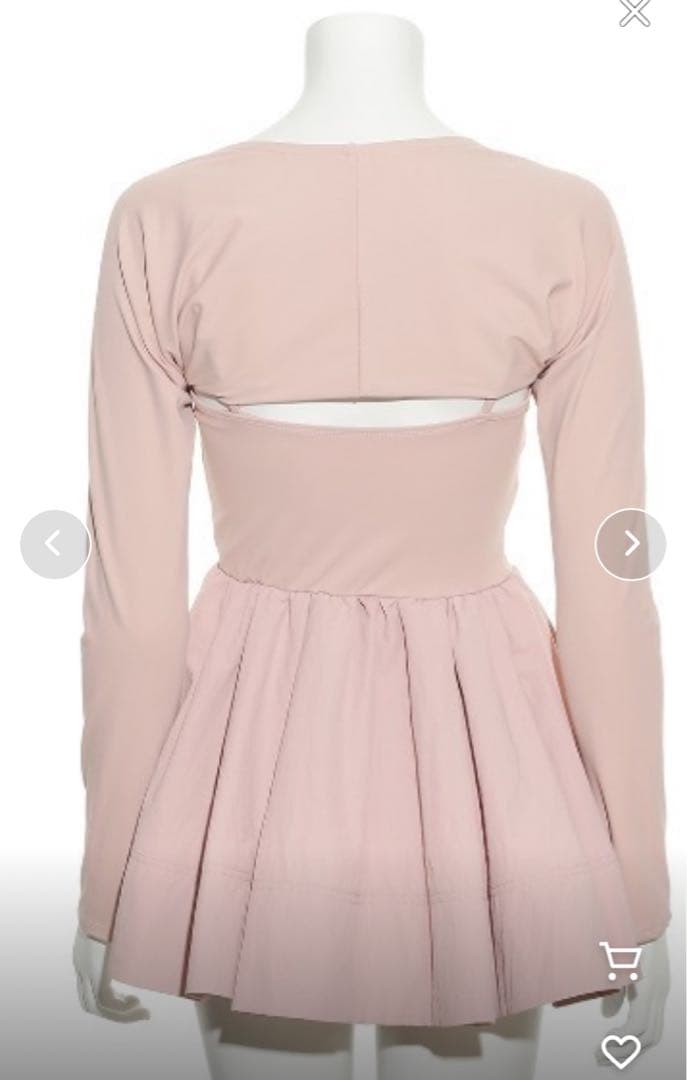
Task: Add the item to favorites
Action: pyautogui.click(x=621, y=1051)
